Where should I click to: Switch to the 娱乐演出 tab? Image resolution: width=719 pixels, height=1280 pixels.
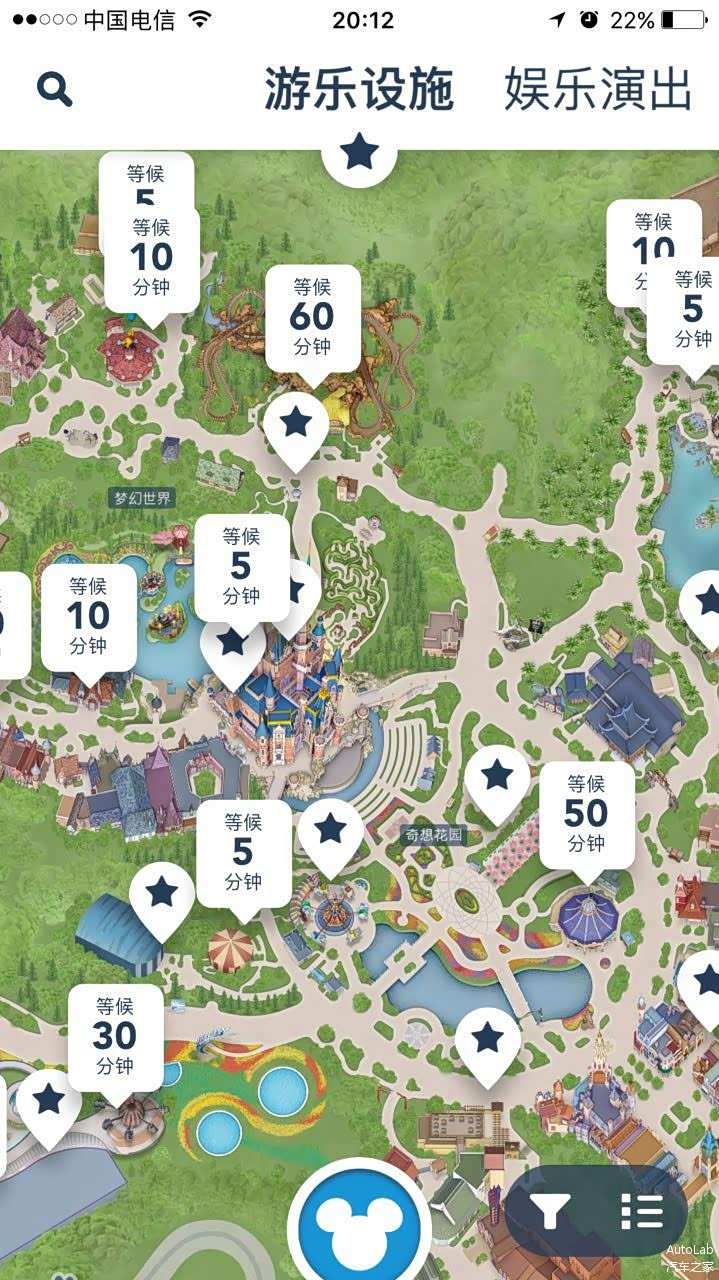597,89
